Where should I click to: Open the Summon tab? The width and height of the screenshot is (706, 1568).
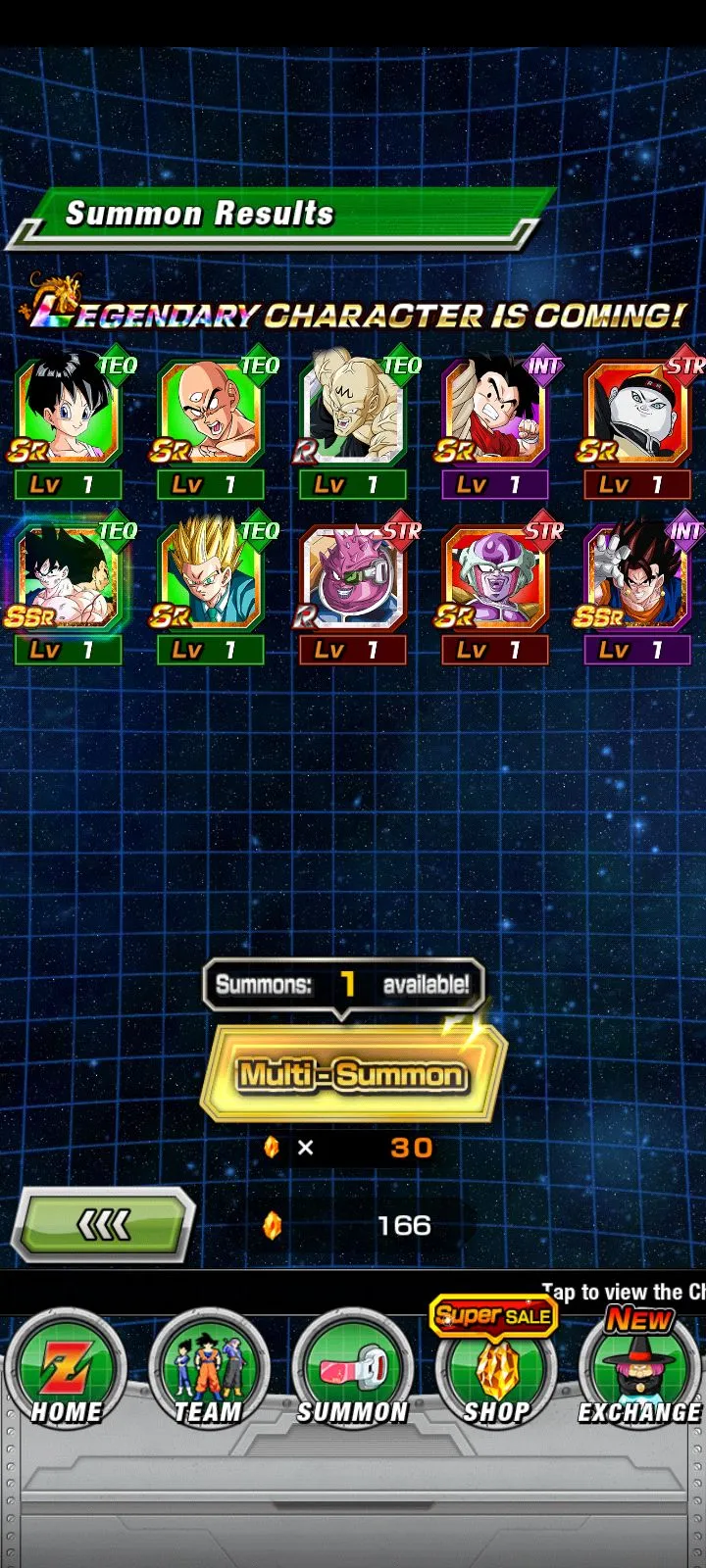point(352,1369)
